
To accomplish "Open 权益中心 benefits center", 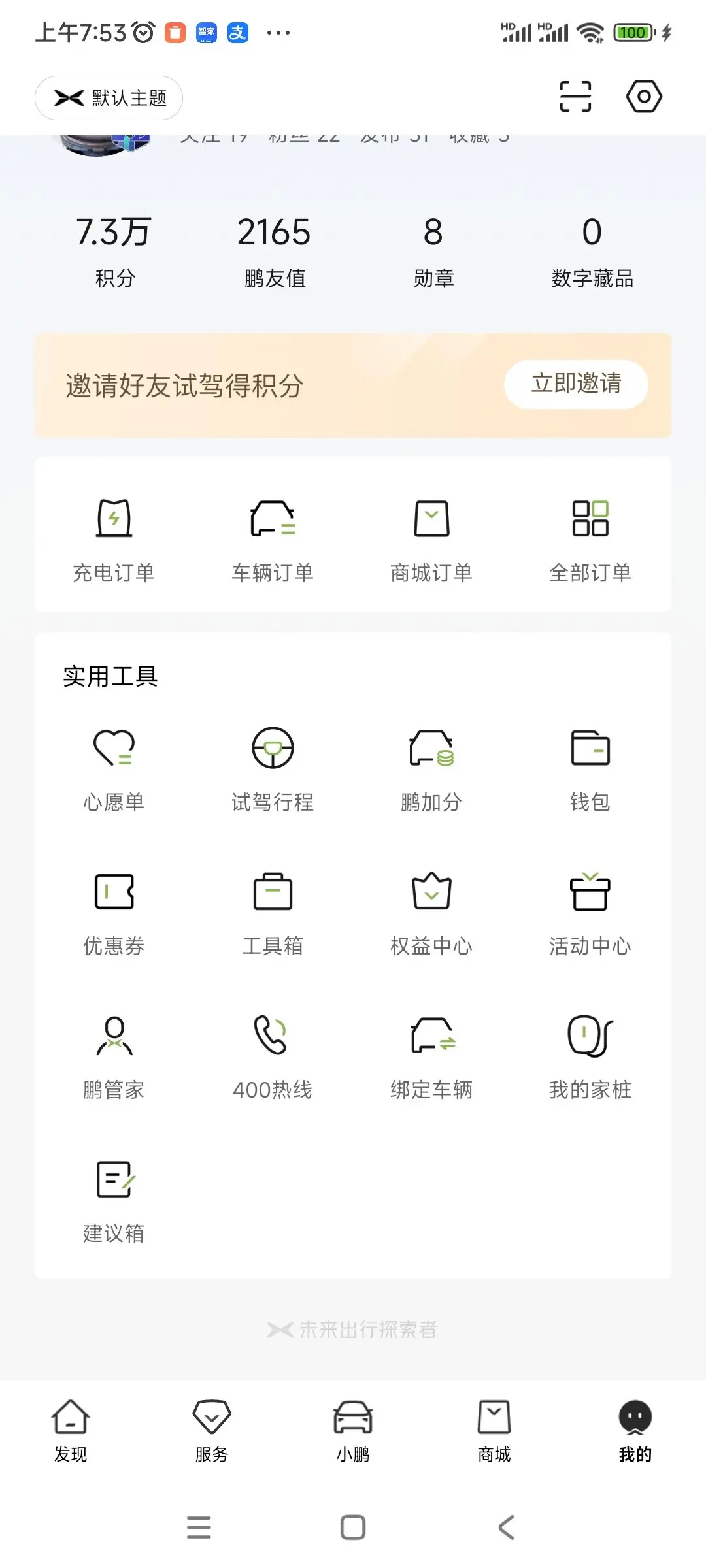I will [x=431, y=911].
